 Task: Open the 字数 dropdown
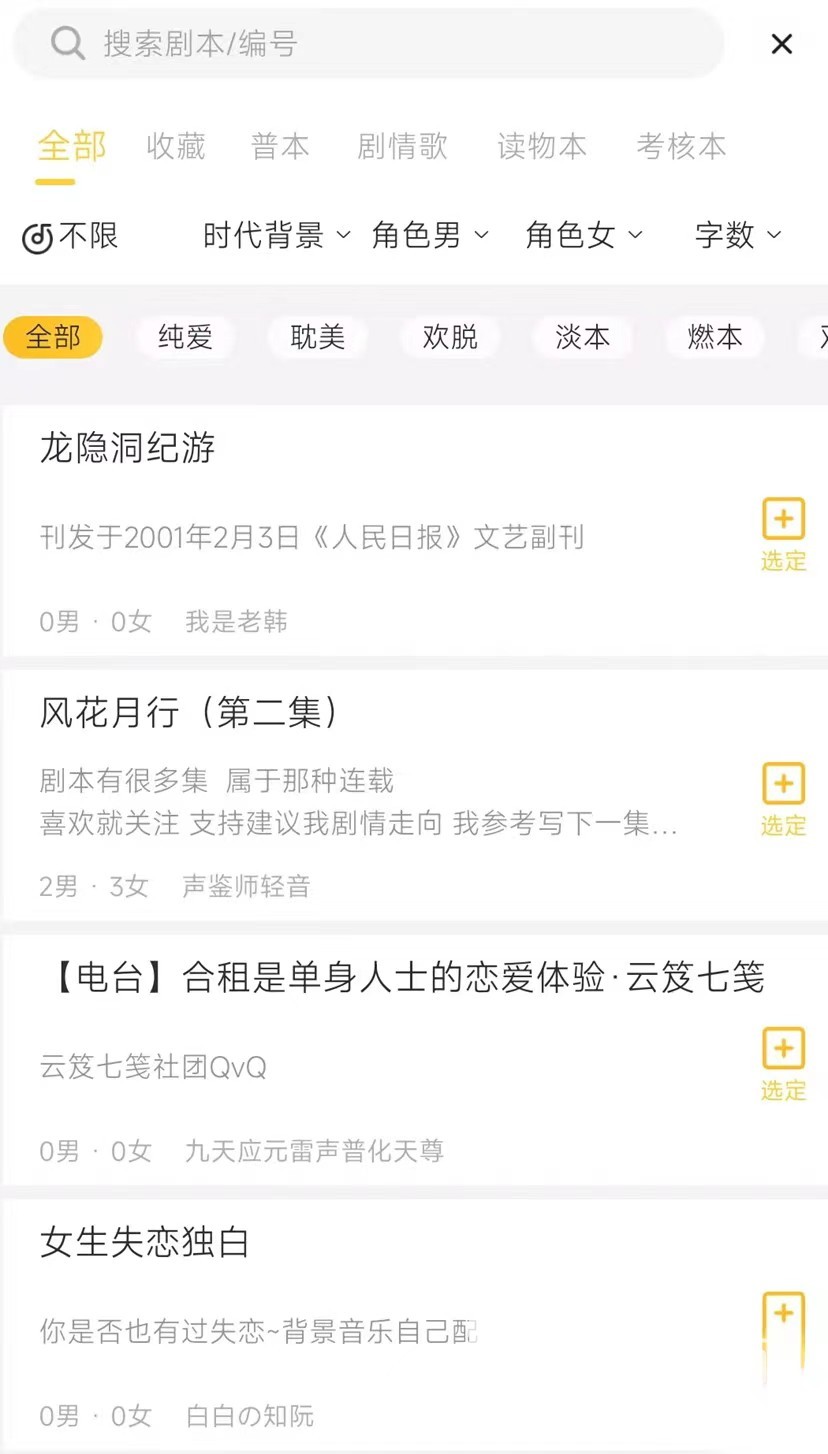pos(738,236)
